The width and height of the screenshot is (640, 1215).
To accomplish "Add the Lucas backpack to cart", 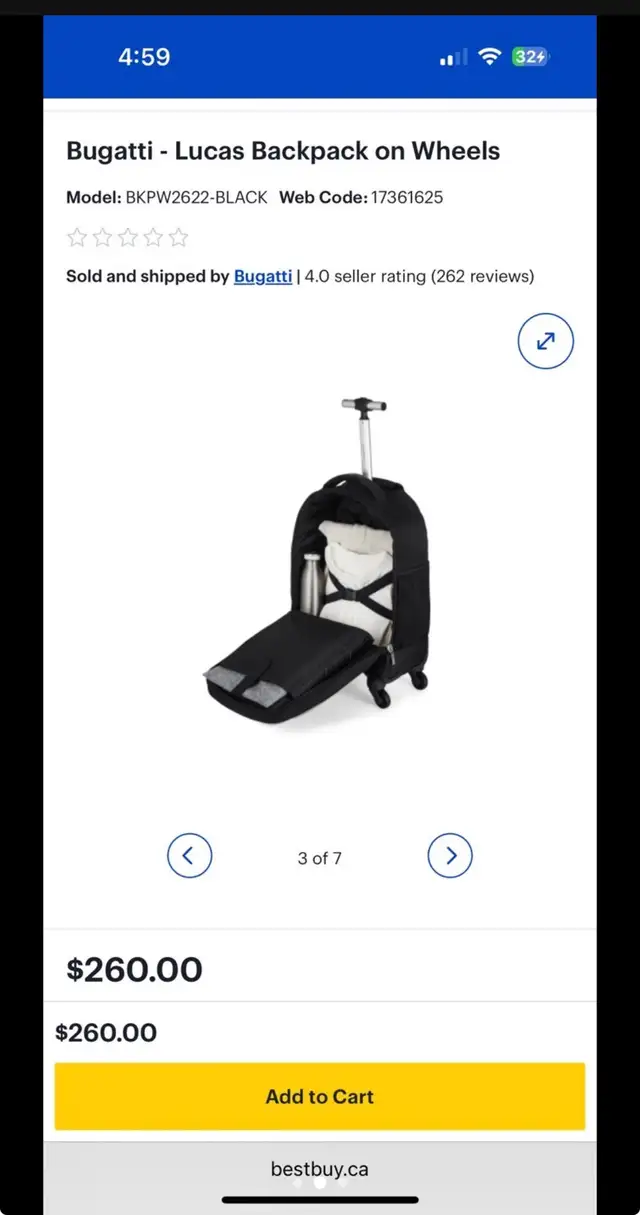I will (319, 1097).
